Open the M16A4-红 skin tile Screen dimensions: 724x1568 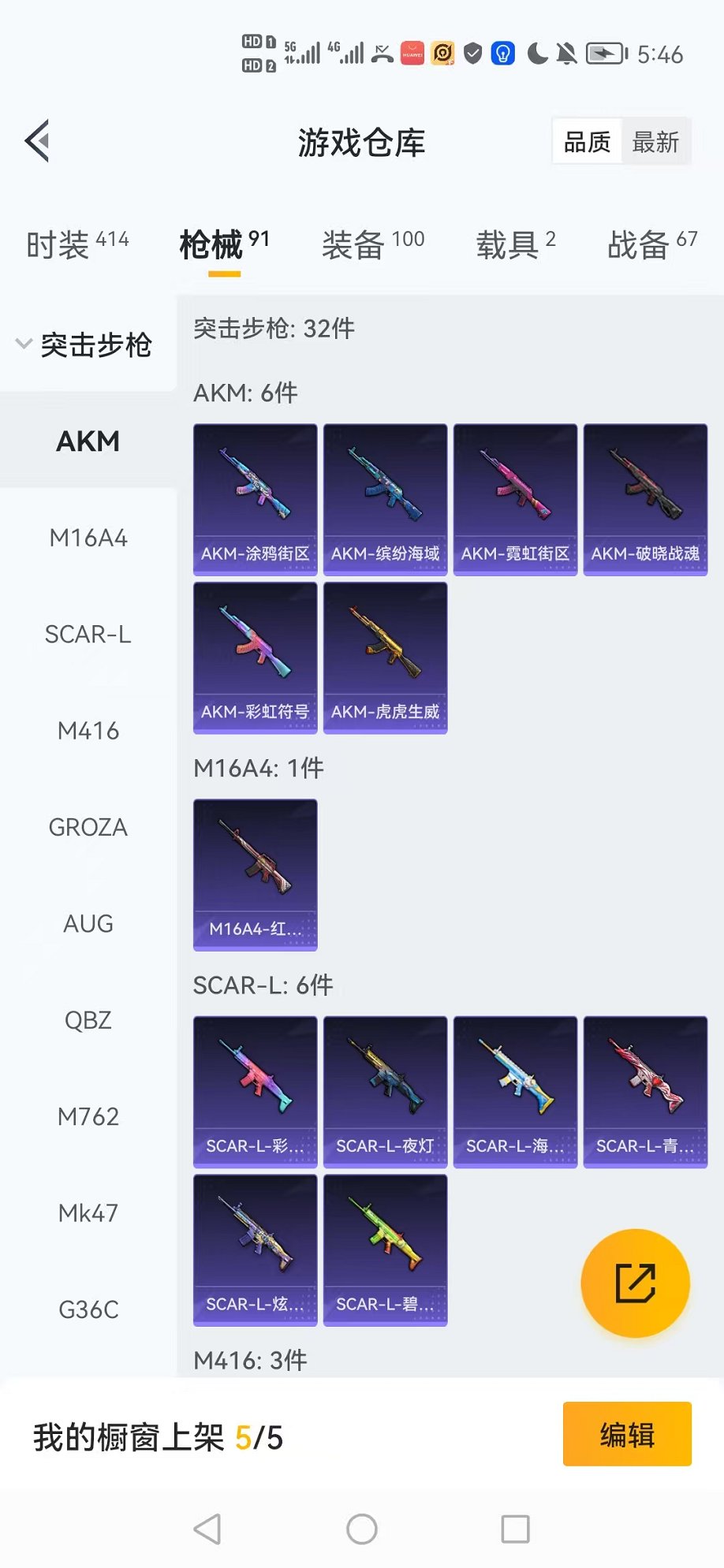(255, 874)
